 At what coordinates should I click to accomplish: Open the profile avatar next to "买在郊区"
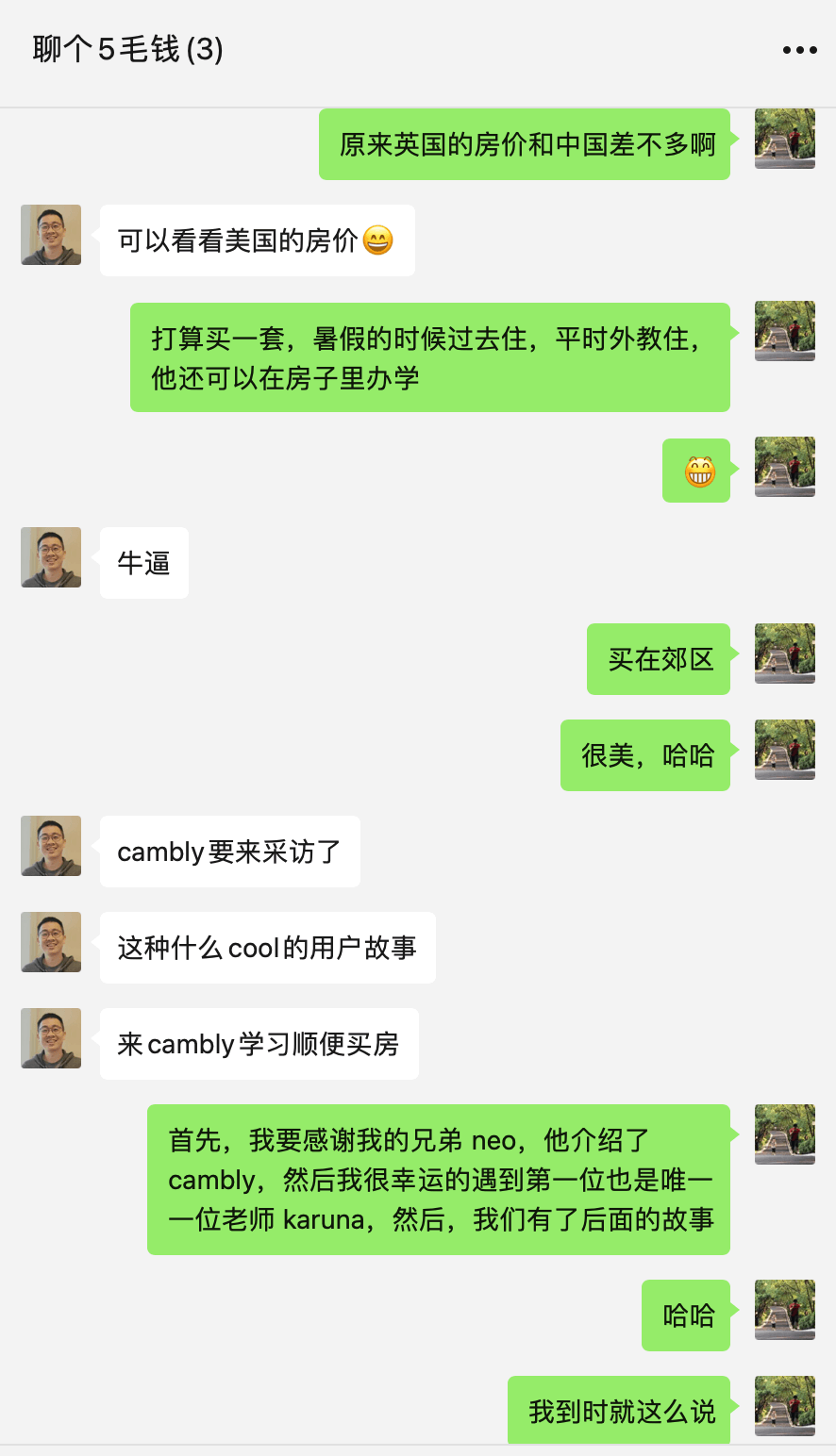[x=785, y=654]
